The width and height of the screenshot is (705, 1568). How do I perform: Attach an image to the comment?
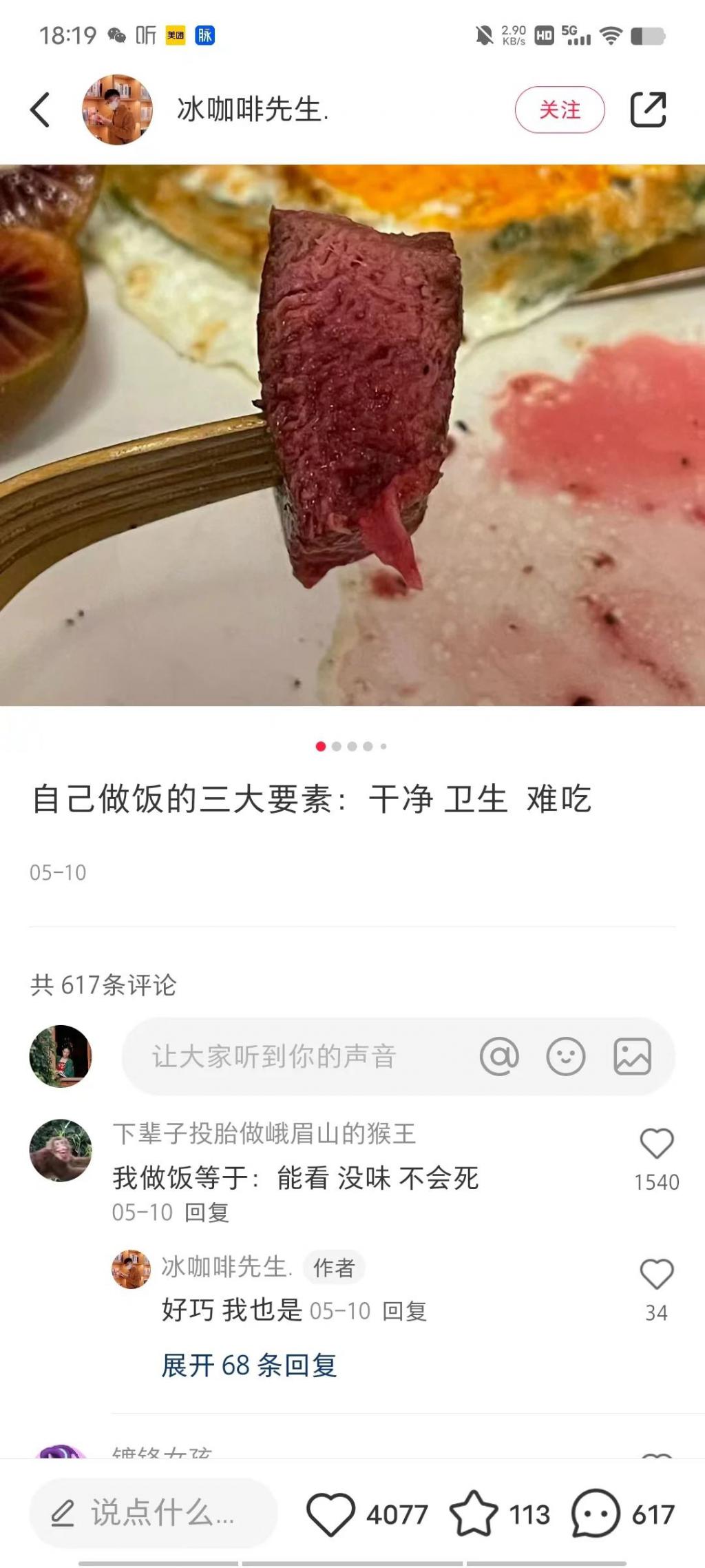click(632, 1056)
